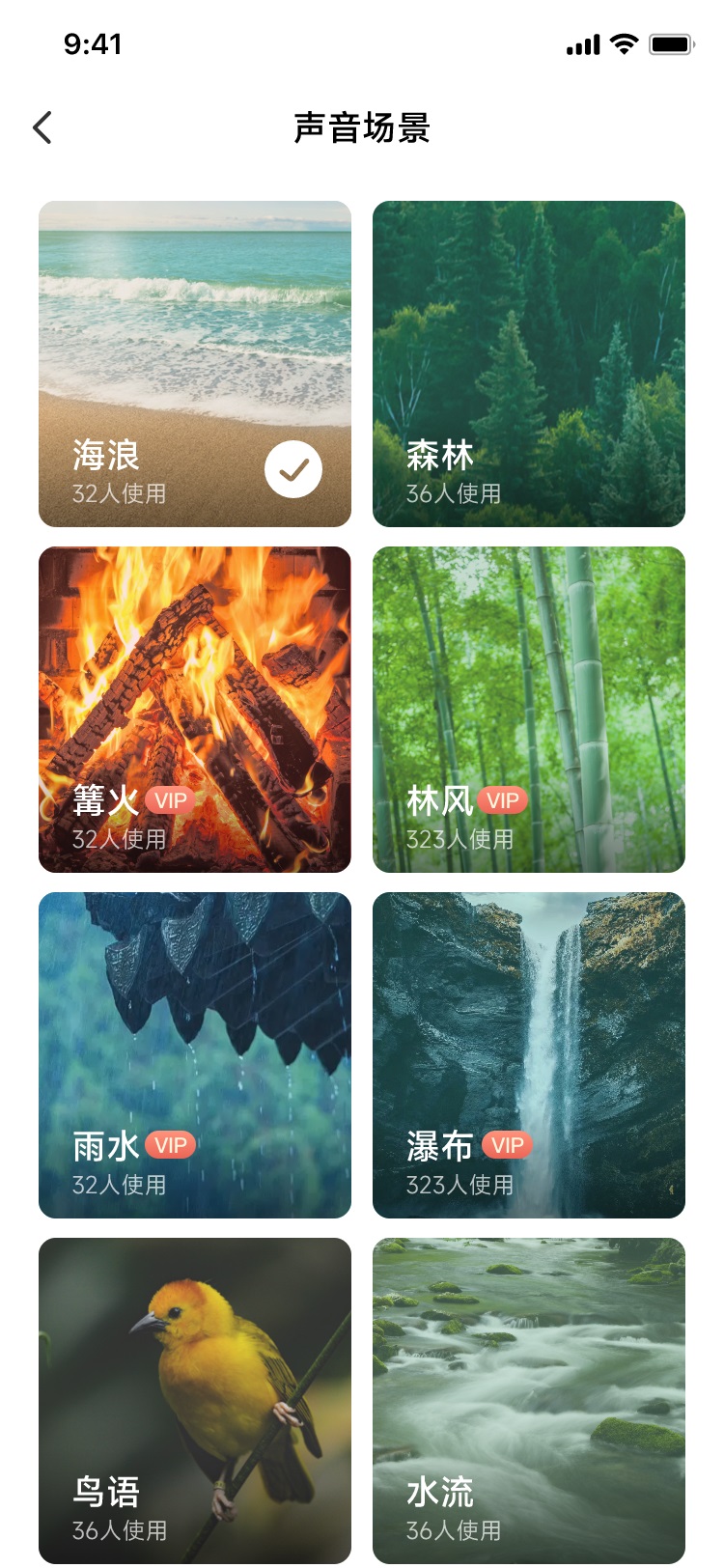Click the VIP badge beside 瀑布

pos(508,1144)
